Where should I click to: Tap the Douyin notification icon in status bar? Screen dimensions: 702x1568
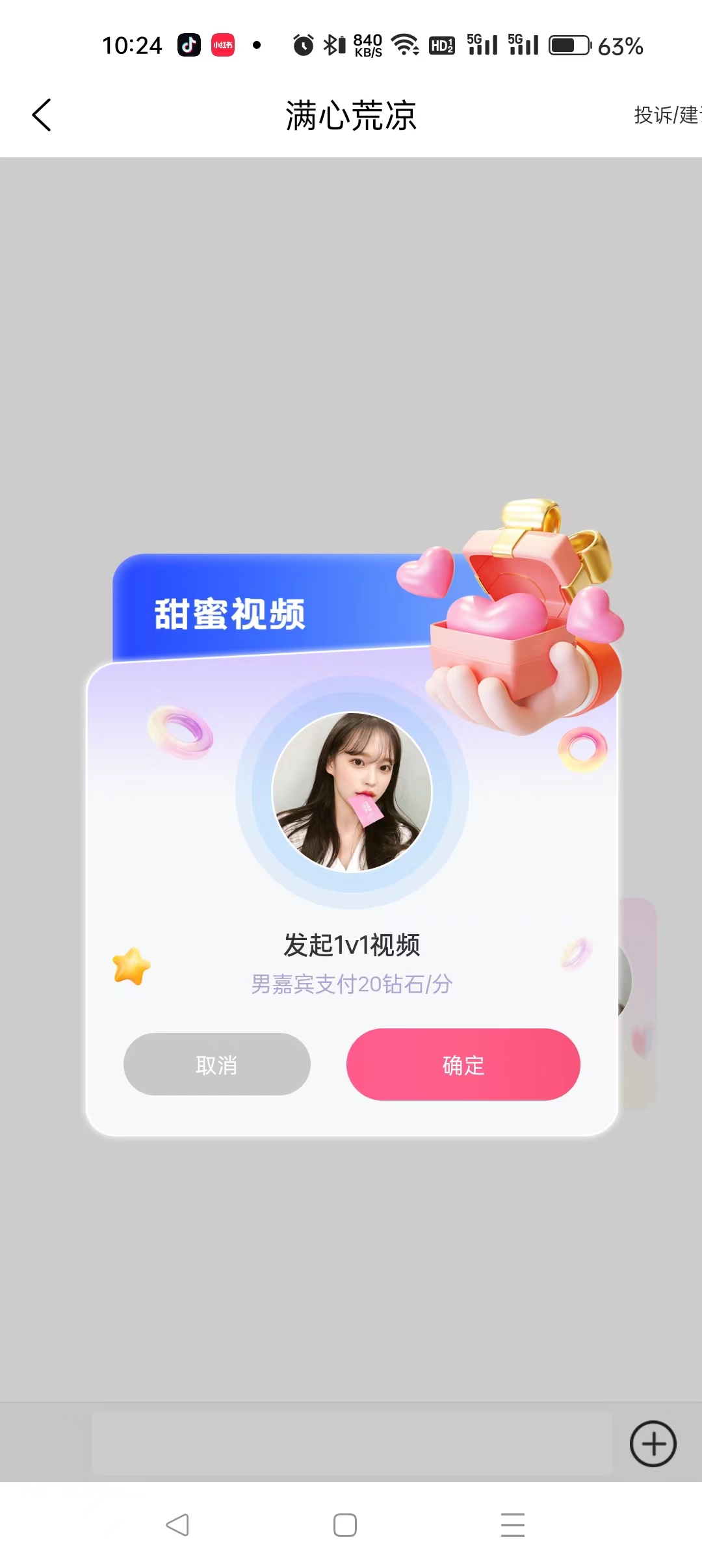tap(189, 44)
